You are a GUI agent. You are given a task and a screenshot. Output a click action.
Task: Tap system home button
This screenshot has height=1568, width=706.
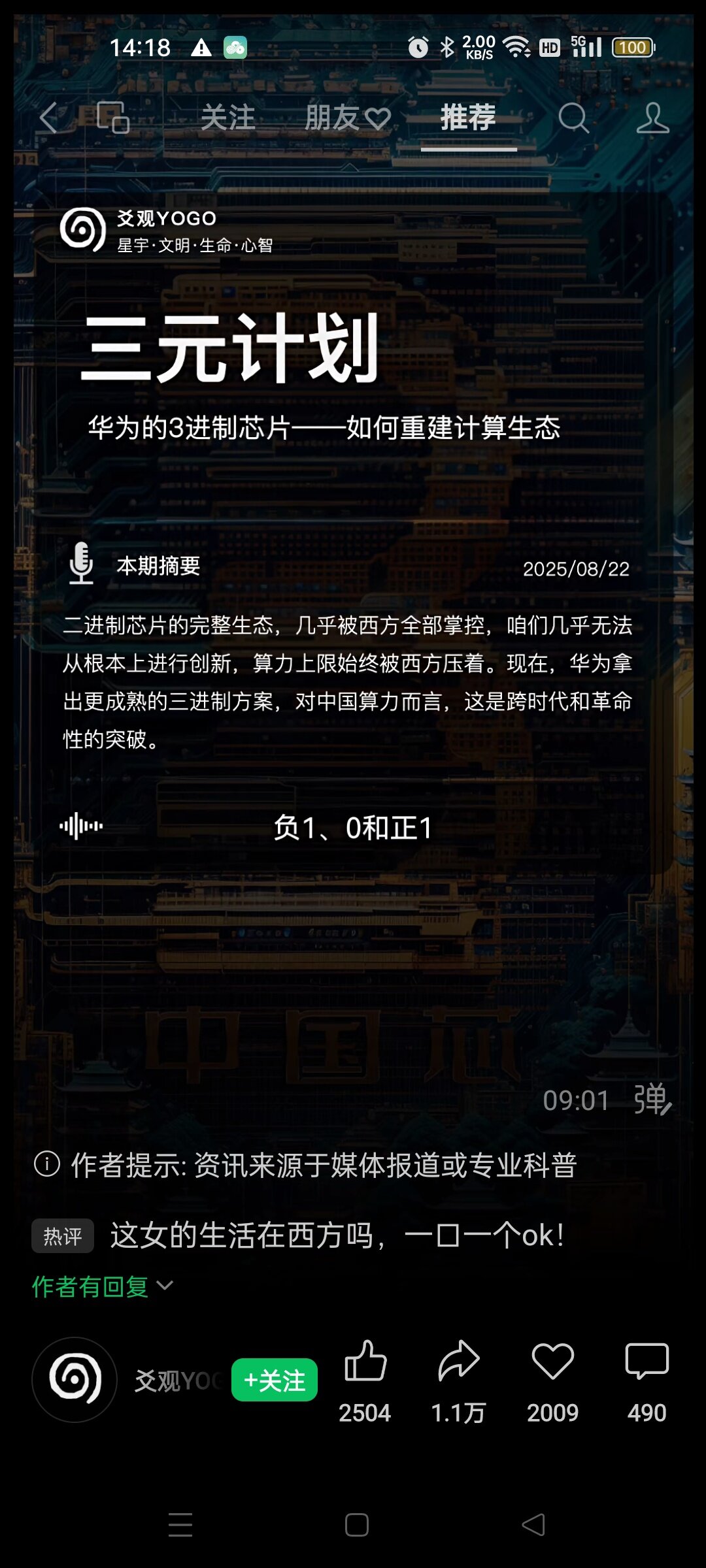(x=356, y=1525)
